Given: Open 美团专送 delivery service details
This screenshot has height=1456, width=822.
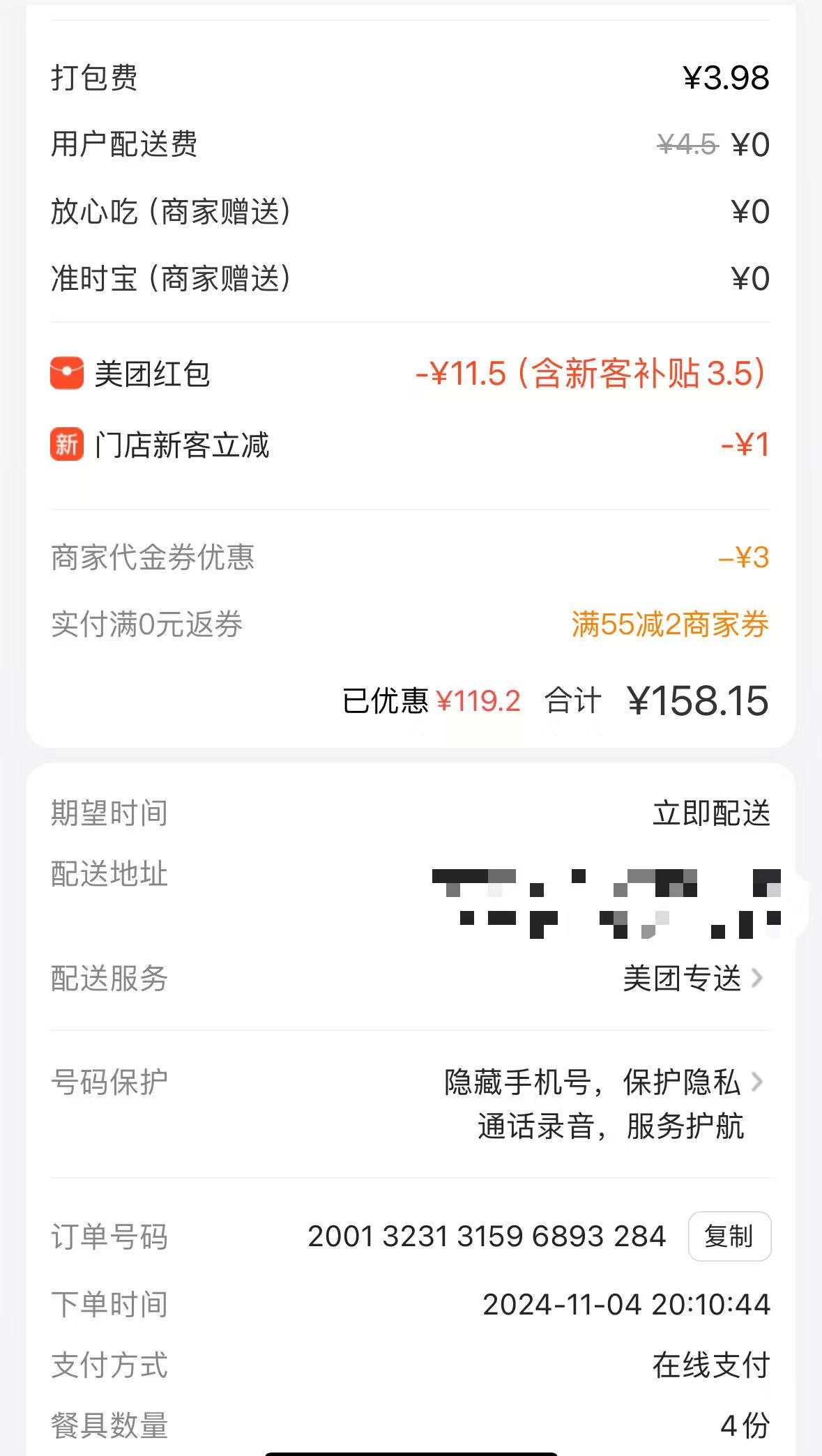Looking at the screenshot, I should coord(411,979).
